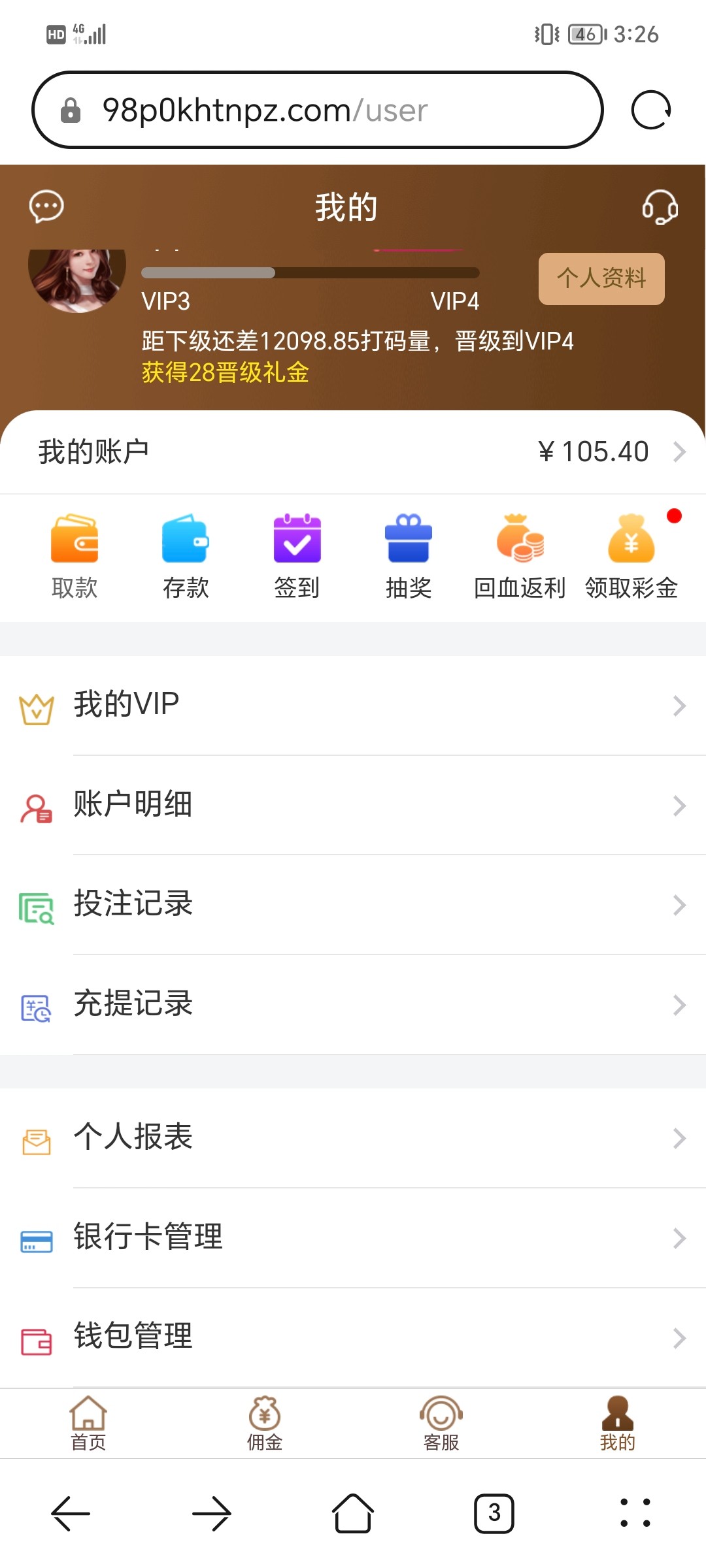
Task: Open 个人报表 personal report
Action: point(353,1138)
